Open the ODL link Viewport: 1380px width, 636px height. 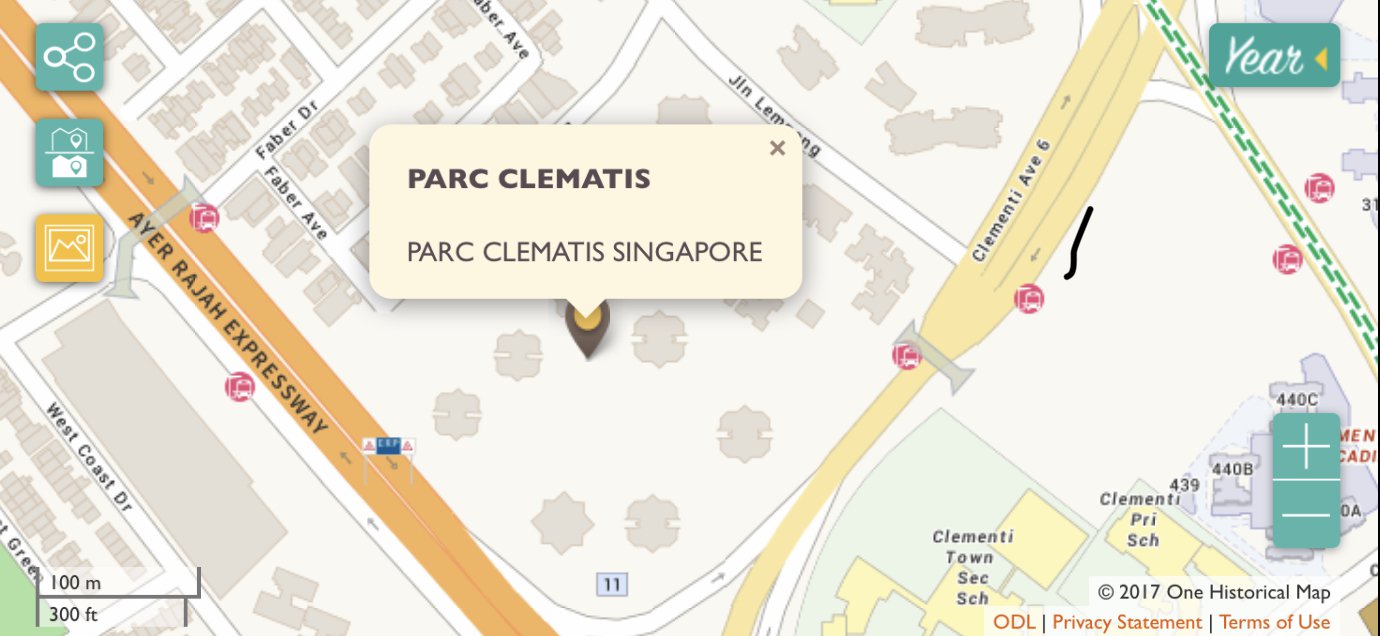1014,622
